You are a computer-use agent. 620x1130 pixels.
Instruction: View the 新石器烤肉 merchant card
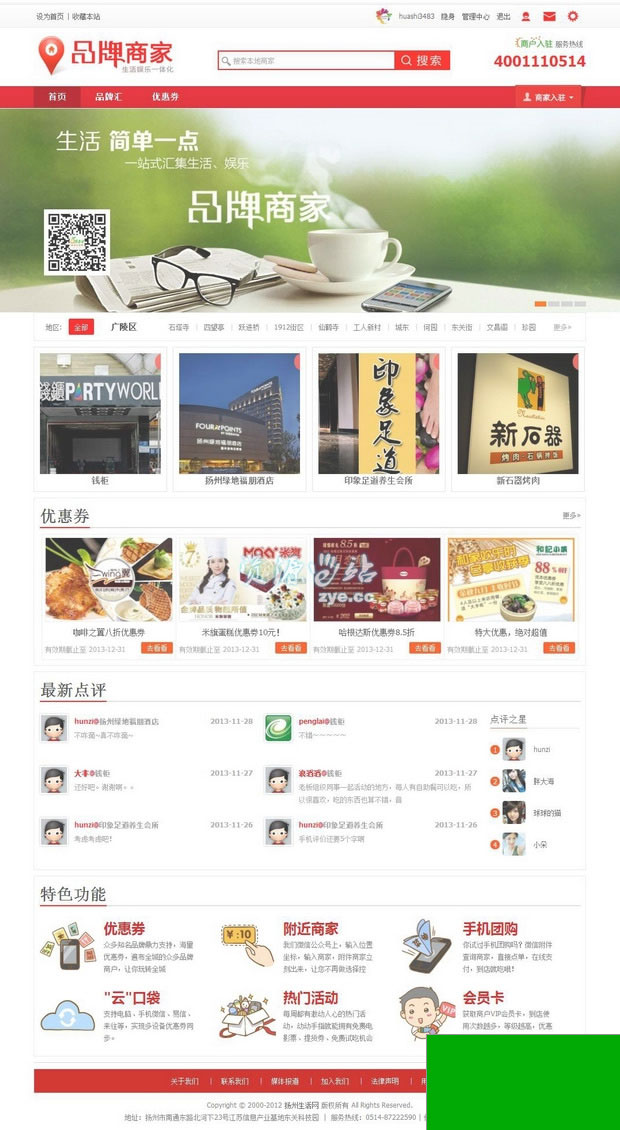[518, 420]
